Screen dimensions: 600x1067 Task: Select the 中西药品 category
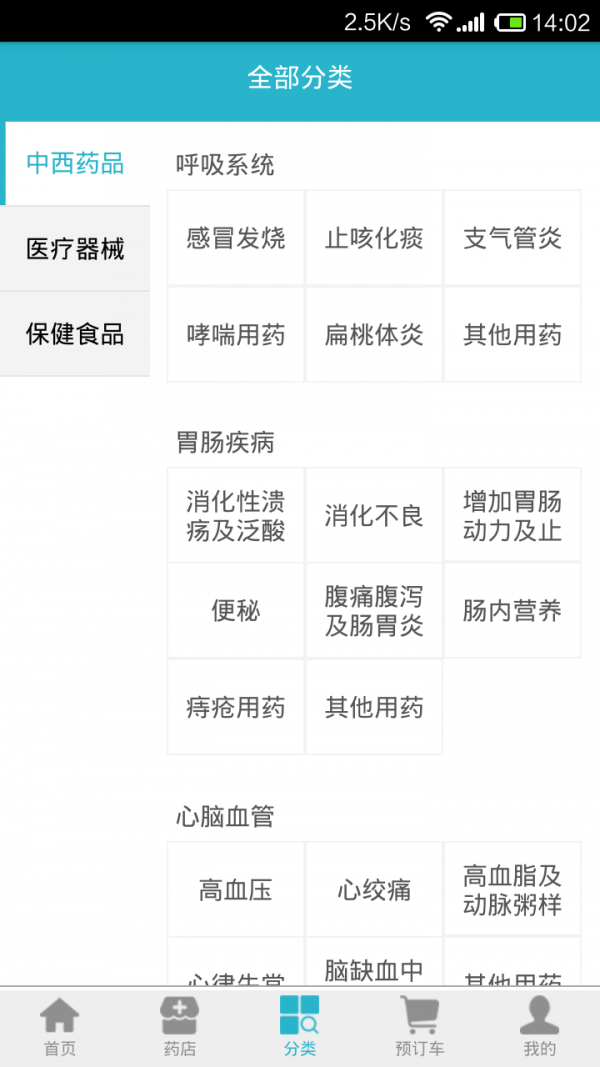tap(75, 164)
